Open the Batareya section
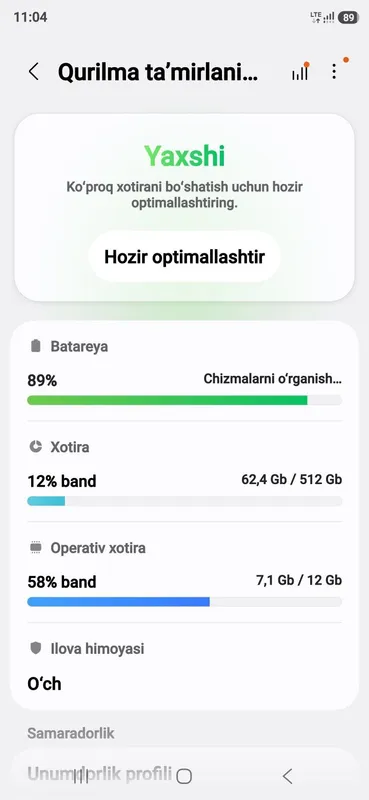The image size is (369, 800). click(x=184, y=372)
